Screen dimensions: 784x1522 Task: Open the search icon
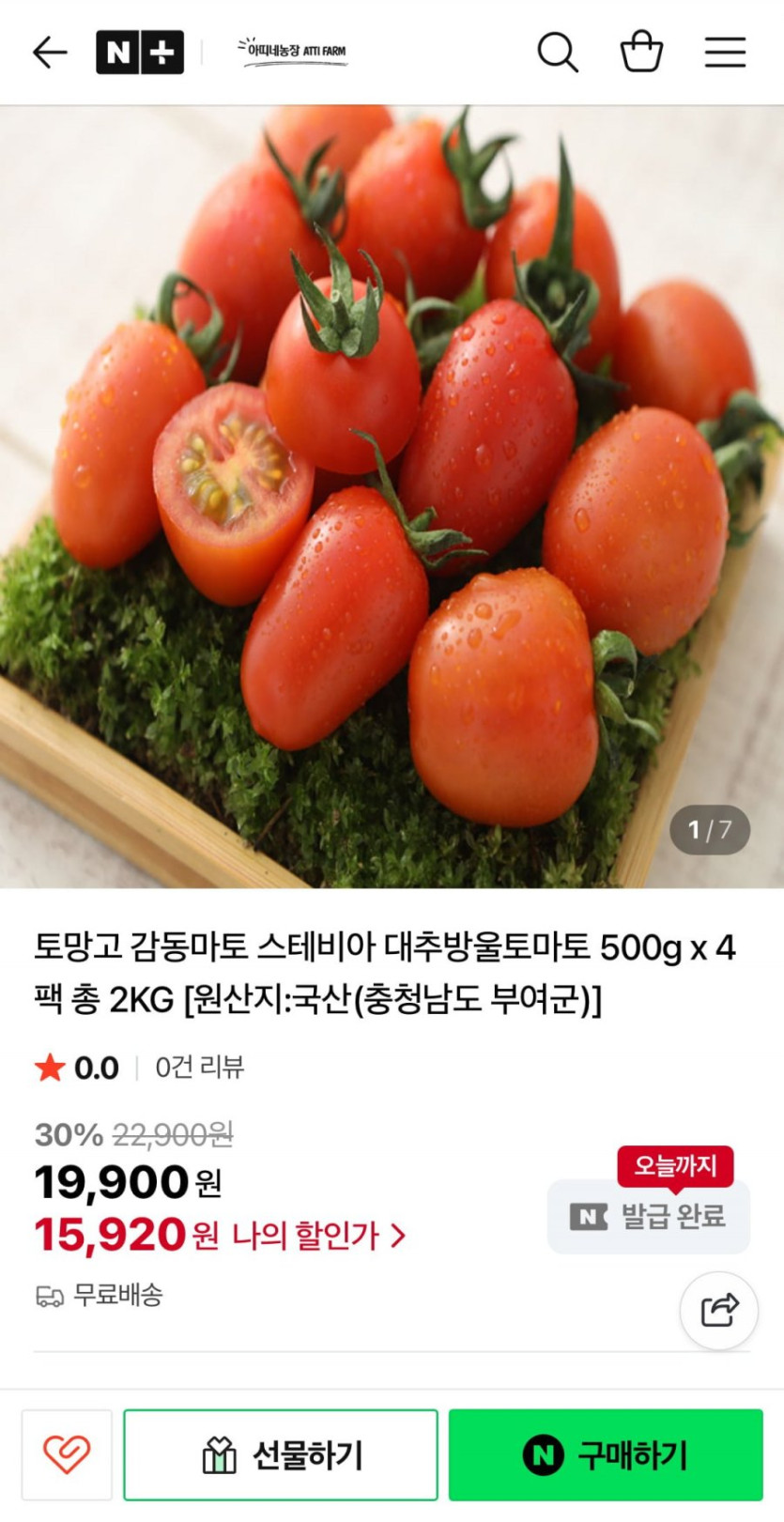(x=557, y=53)
